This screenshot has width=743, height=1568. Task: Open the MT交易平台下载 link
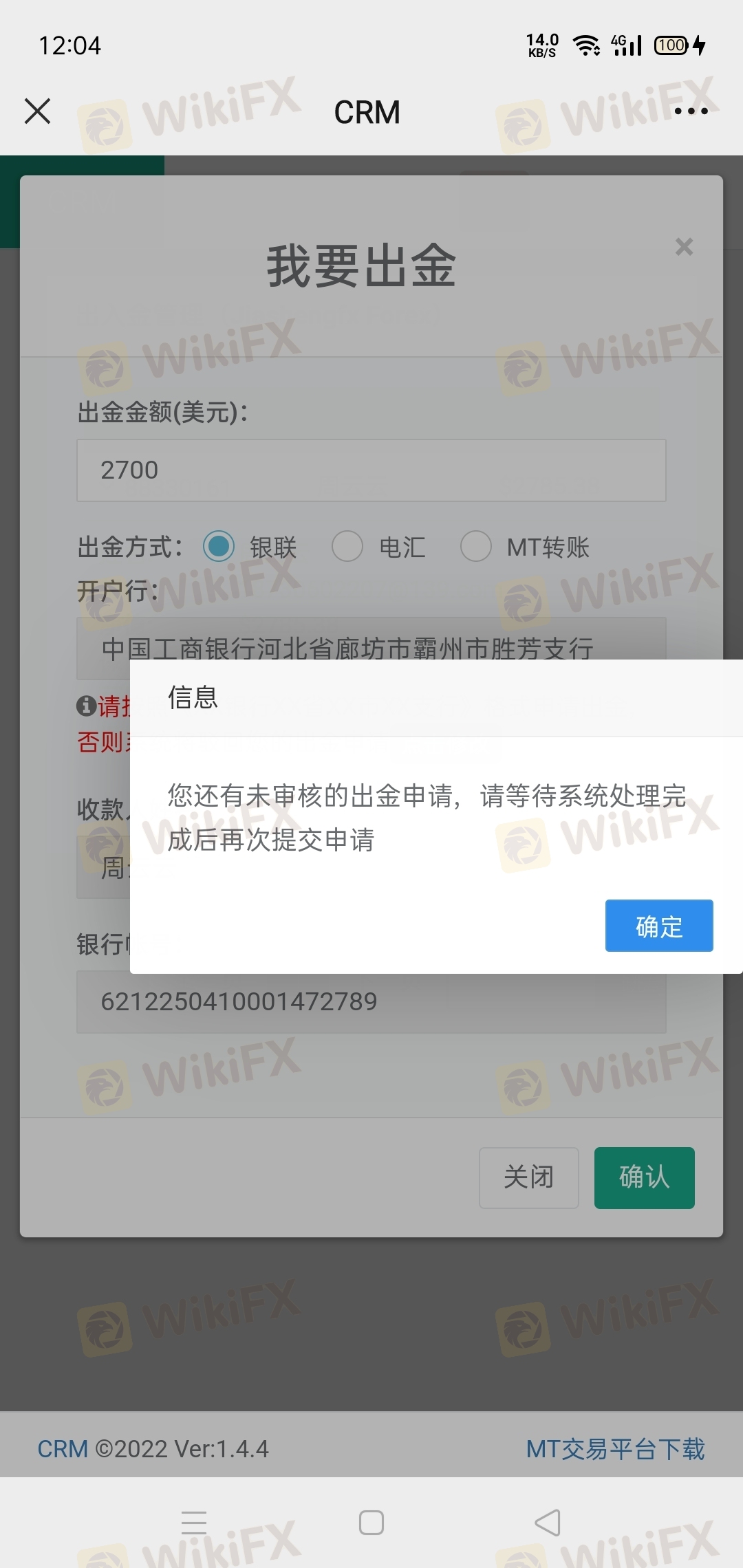coord(616,1449)
